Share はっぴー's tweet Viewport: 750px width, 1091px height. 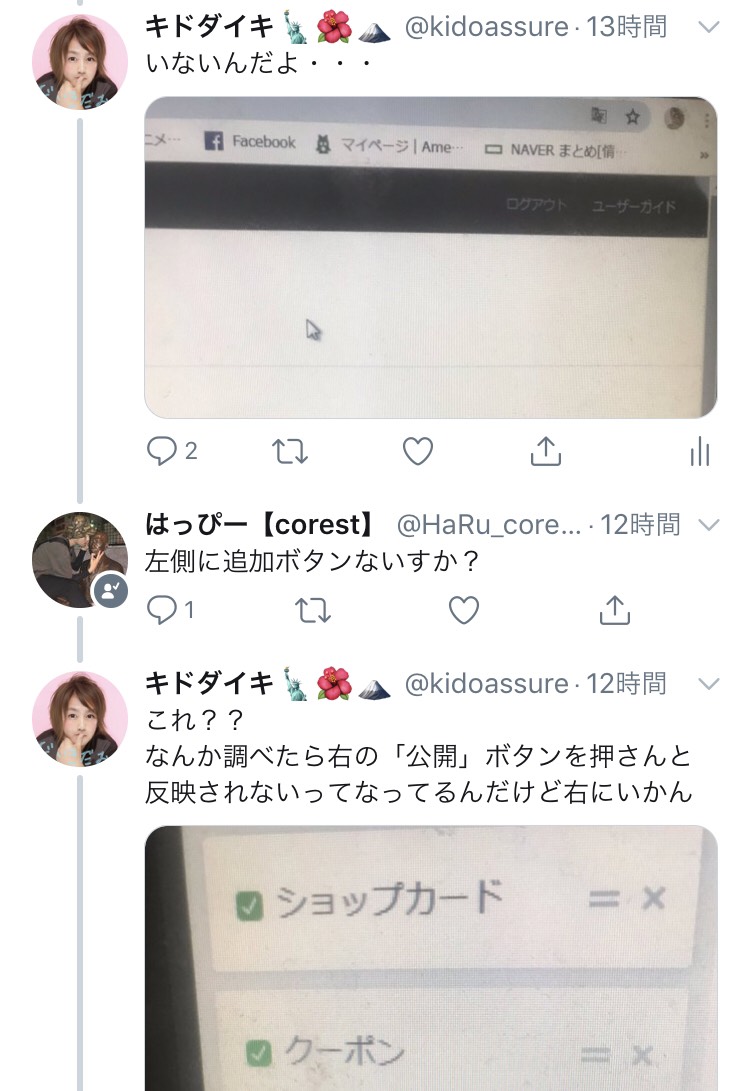(614, 609)
